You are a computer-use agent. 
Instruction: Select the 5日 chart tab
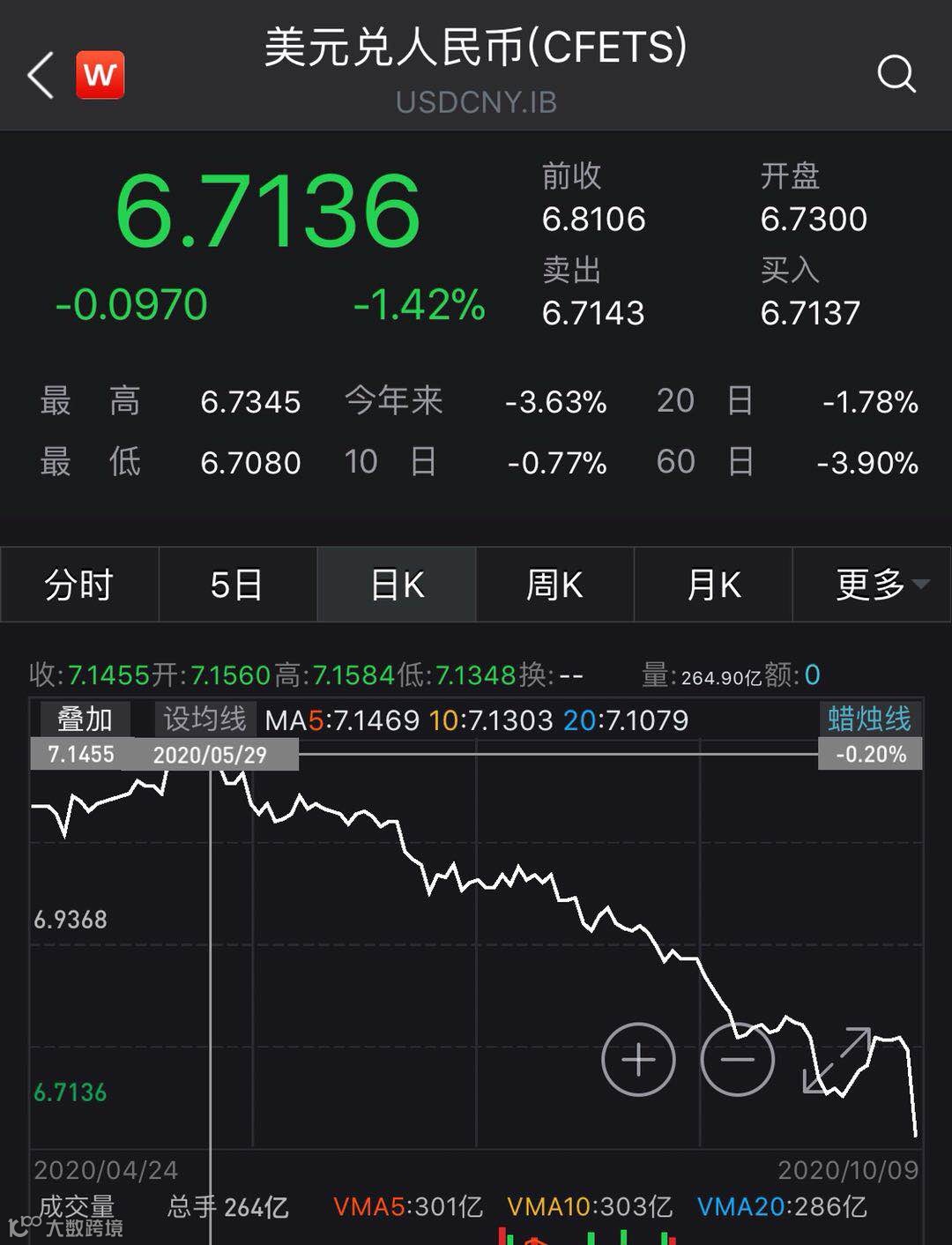(237, 585)
